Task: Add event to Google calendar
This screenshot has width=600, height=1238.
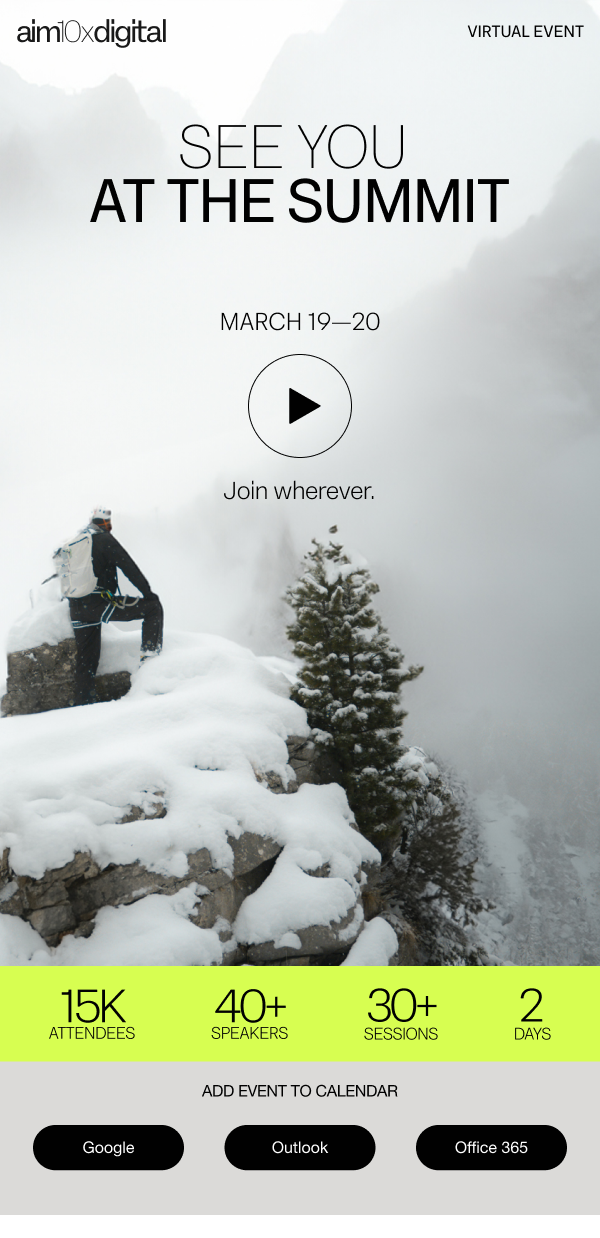Action: [108, 1147]
